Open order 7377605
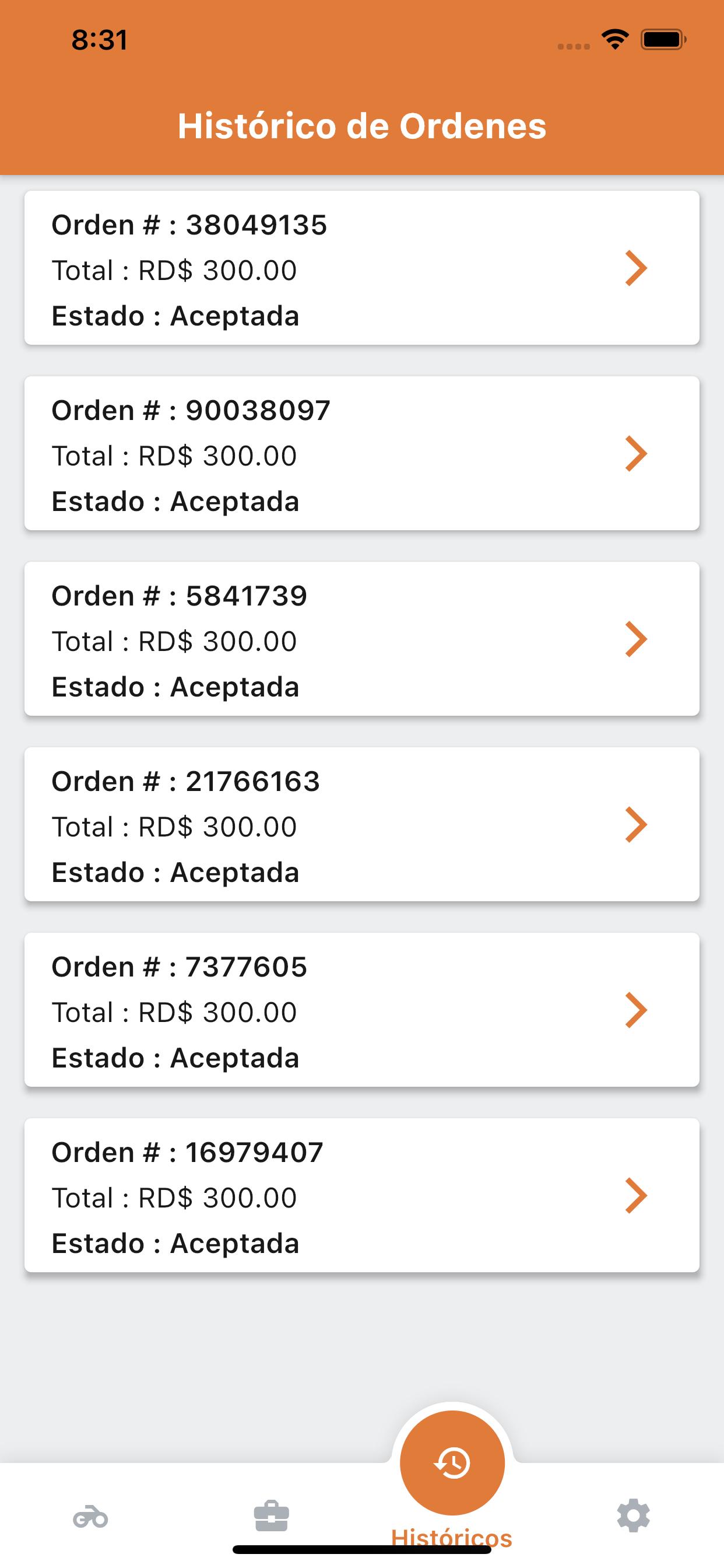Screen dimensions: 724x1568 361,1010
